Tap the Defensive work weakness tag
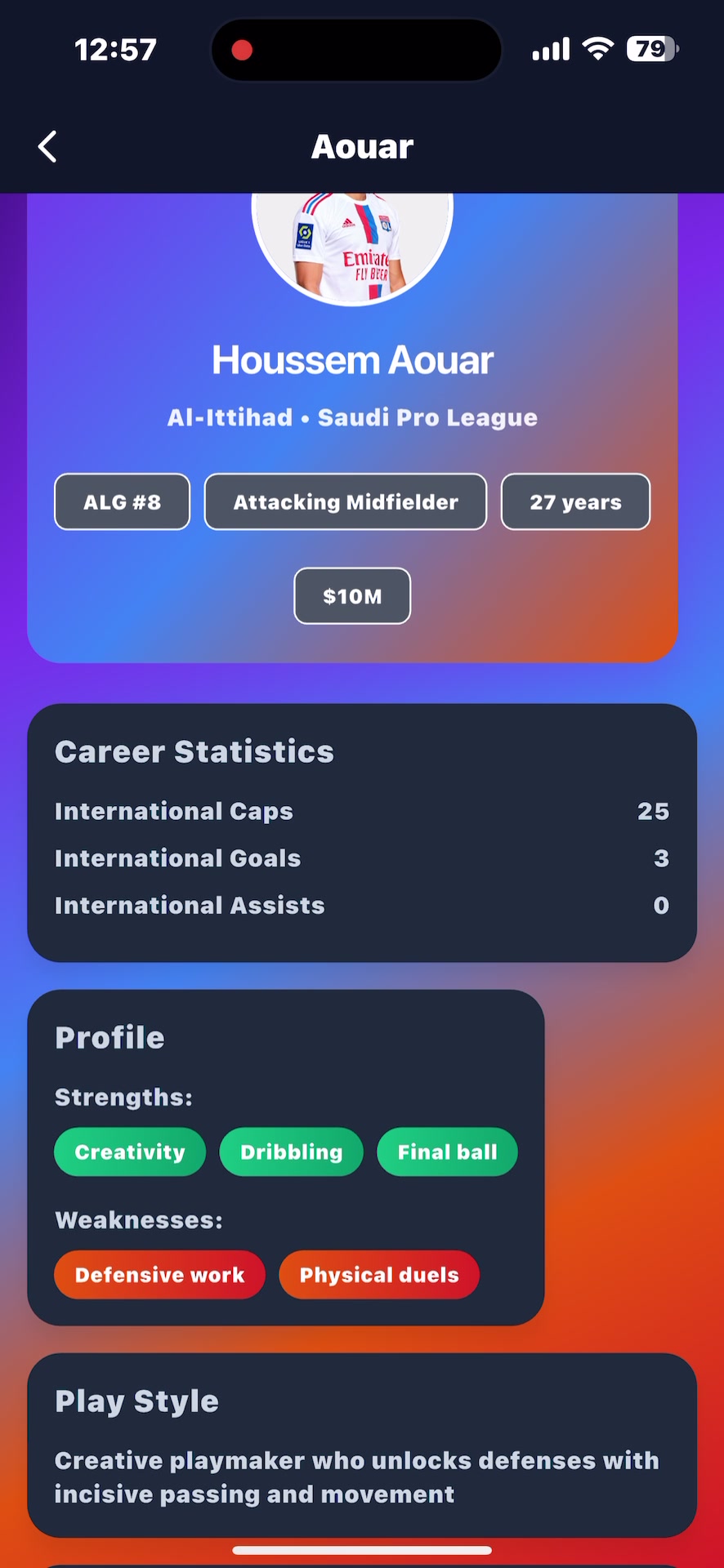This screenshot has width=724, height=1568. (x=159, y=1275)
